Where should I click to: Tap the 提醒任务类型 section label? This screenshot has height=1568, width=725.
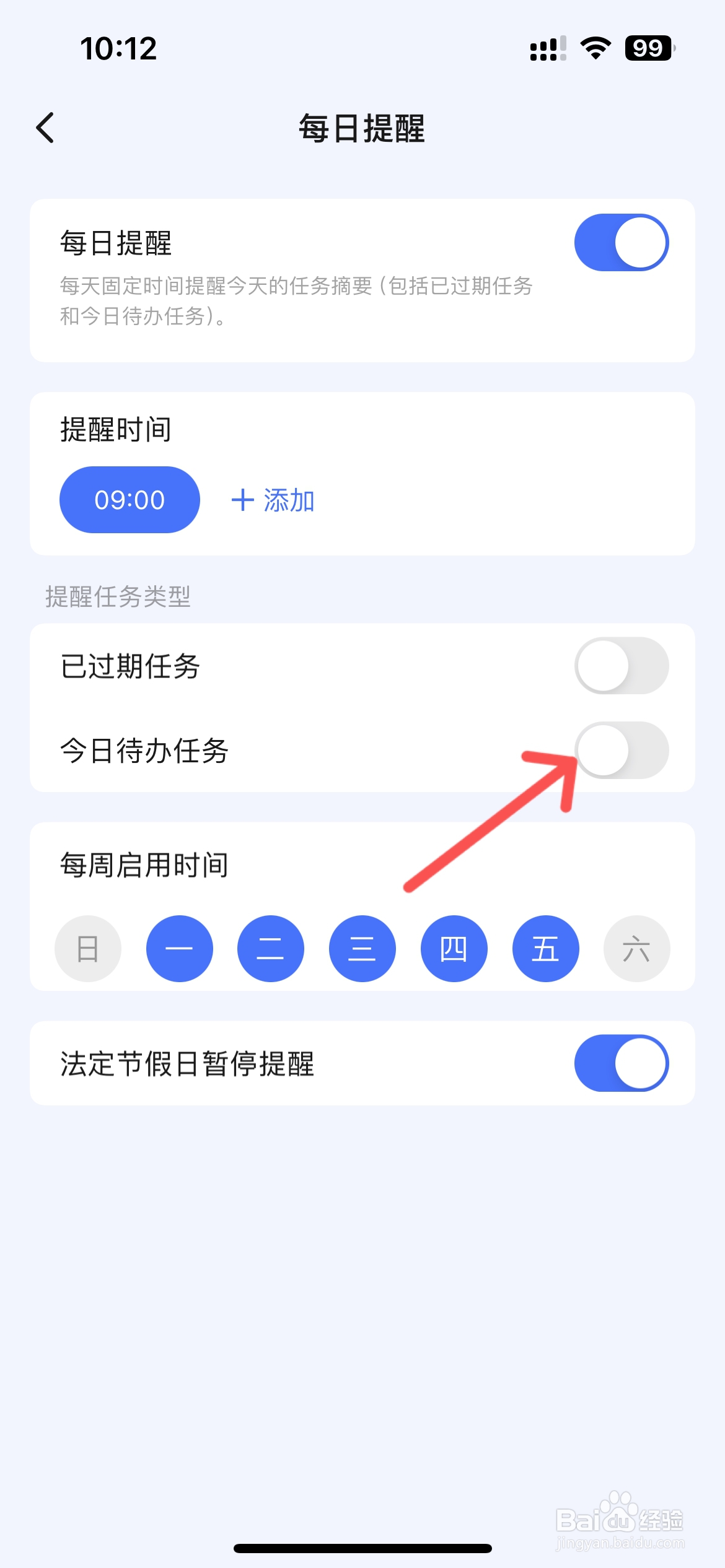pyautogui.click(x=118, y=598)
